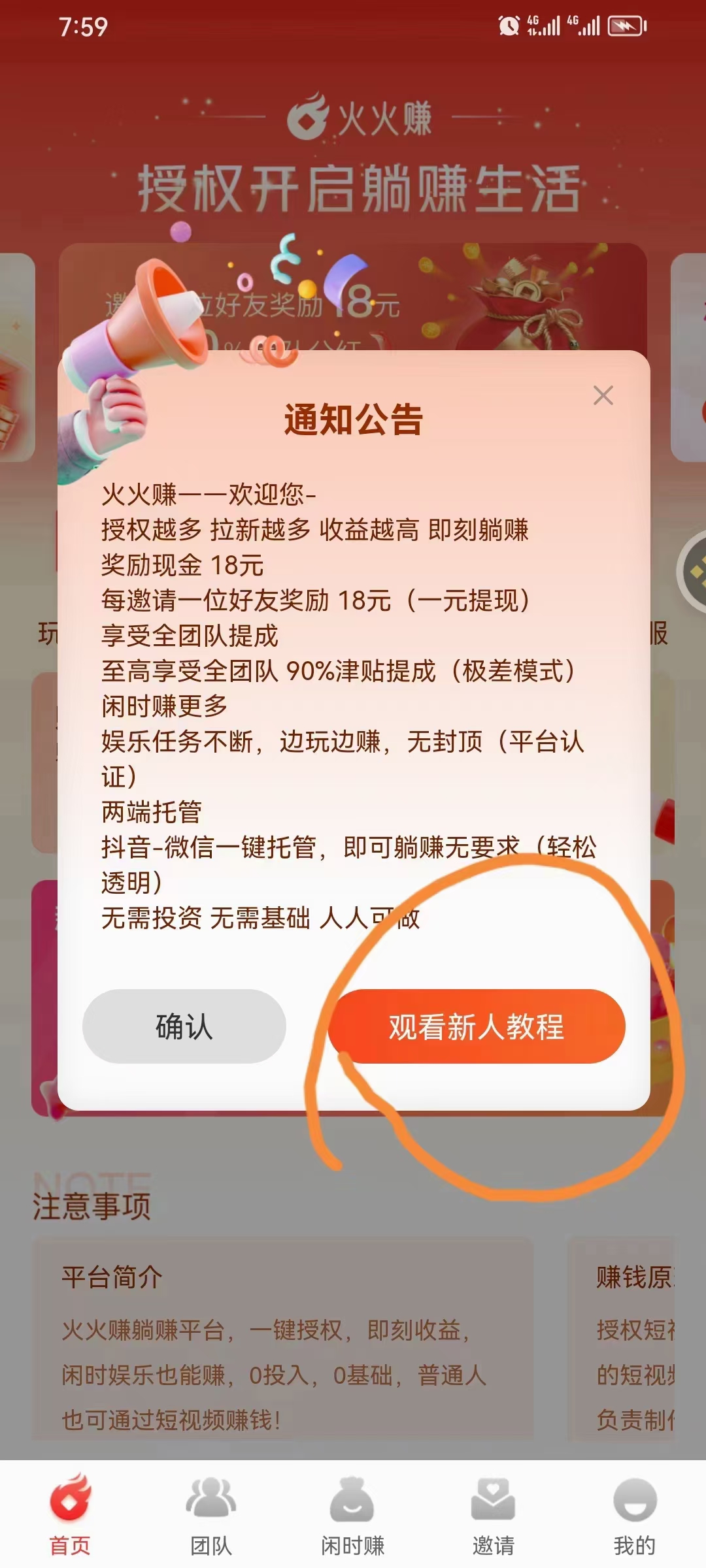Open 观看新人教程 tutorial
Screen dimensions: 706x1568
[x=477, y=1026]
